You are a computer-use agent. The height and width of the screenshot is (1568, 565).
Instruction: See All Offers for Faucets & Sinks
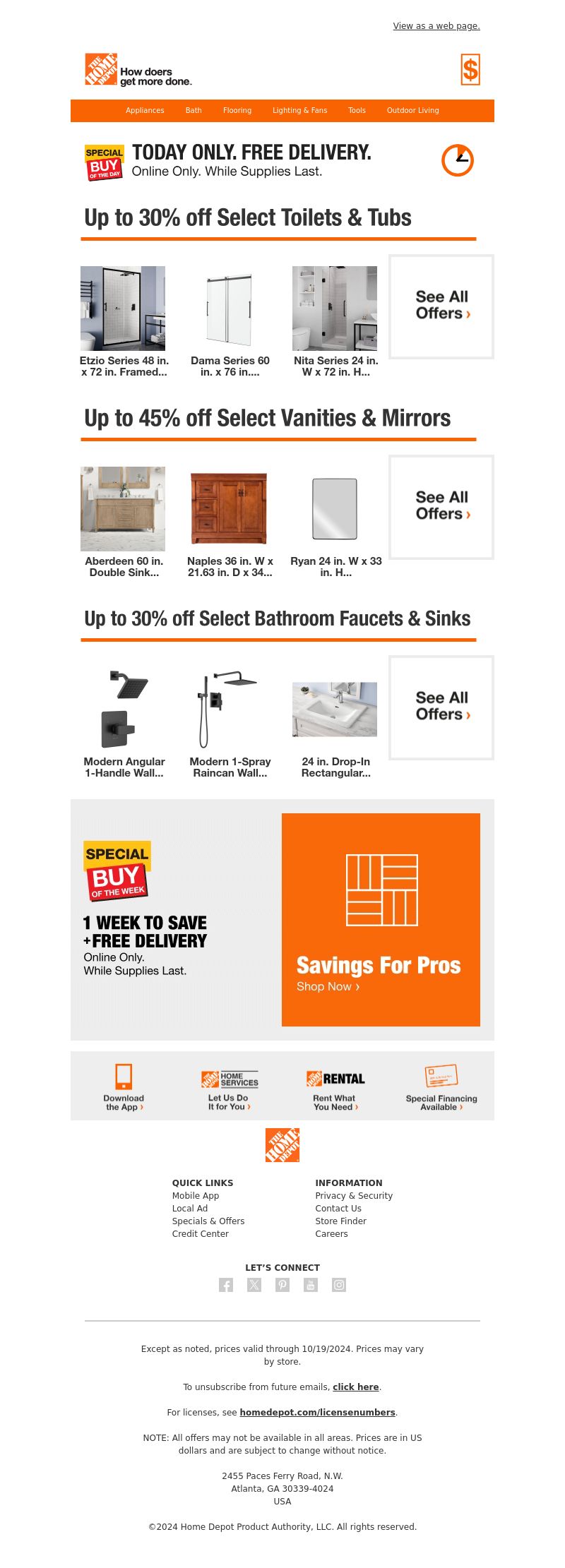[x=441, y=707]
